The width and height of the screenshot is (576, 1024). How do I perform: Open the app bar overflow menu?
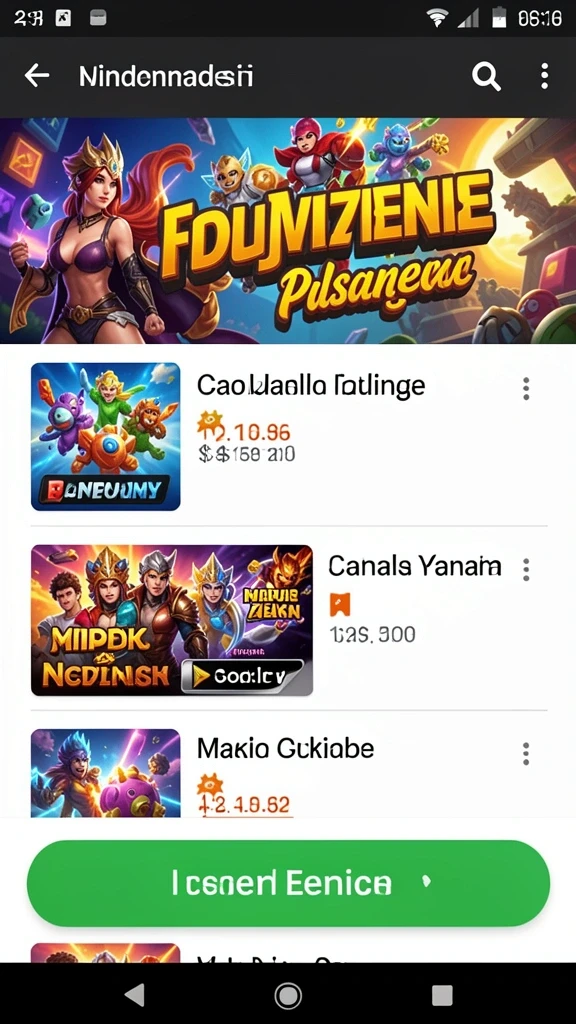544,76
